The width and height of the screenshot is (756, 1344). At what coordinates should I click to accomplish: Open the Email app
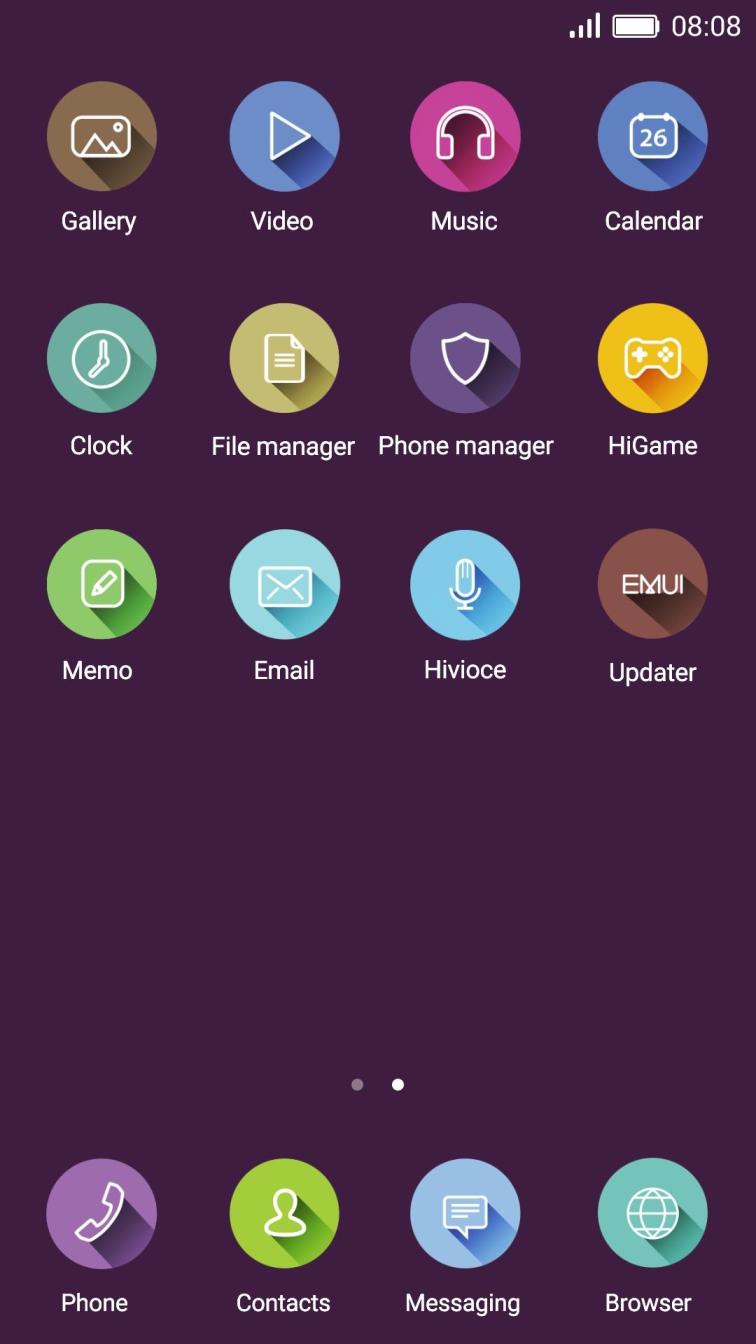284,584
